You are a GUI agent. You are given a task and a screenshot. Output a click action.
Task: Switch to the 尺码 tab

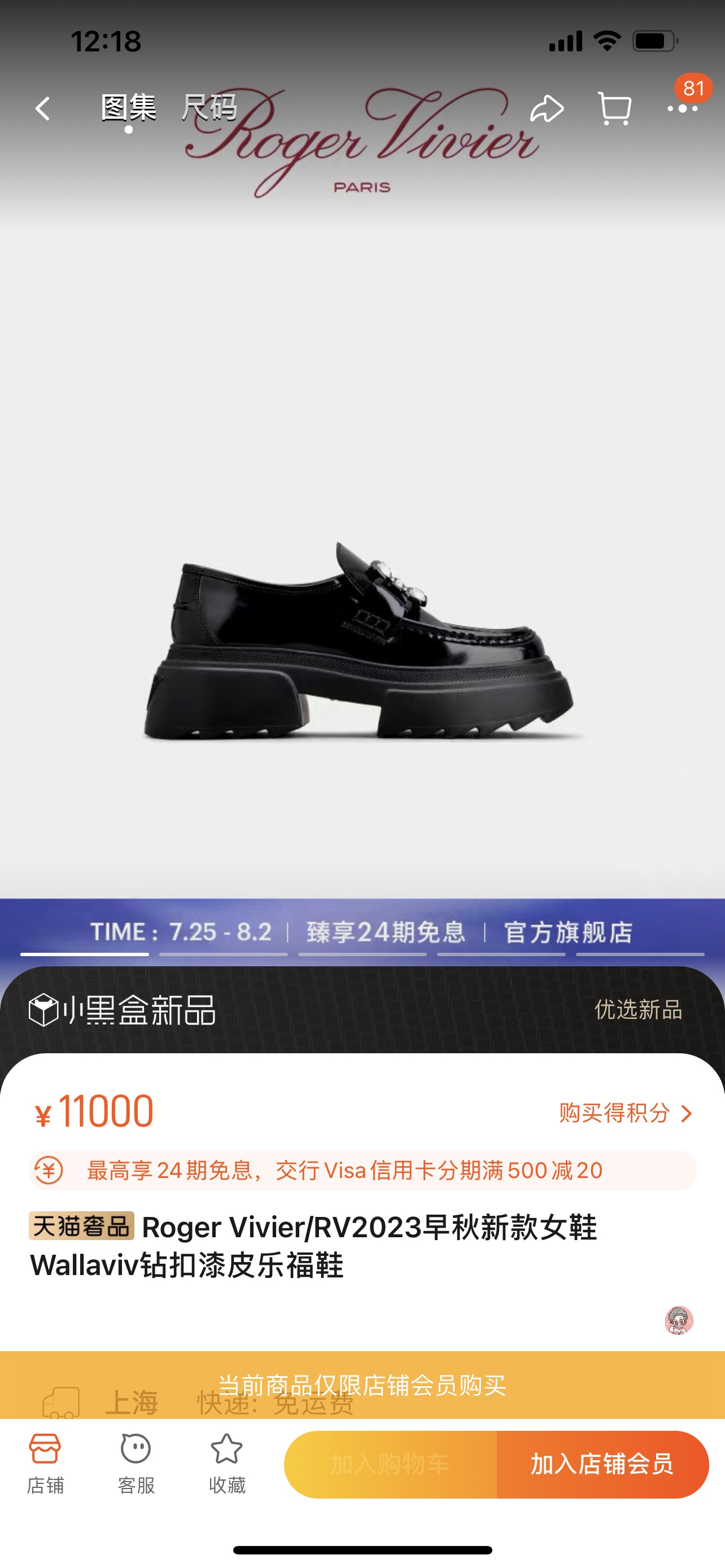click(209, 108)
